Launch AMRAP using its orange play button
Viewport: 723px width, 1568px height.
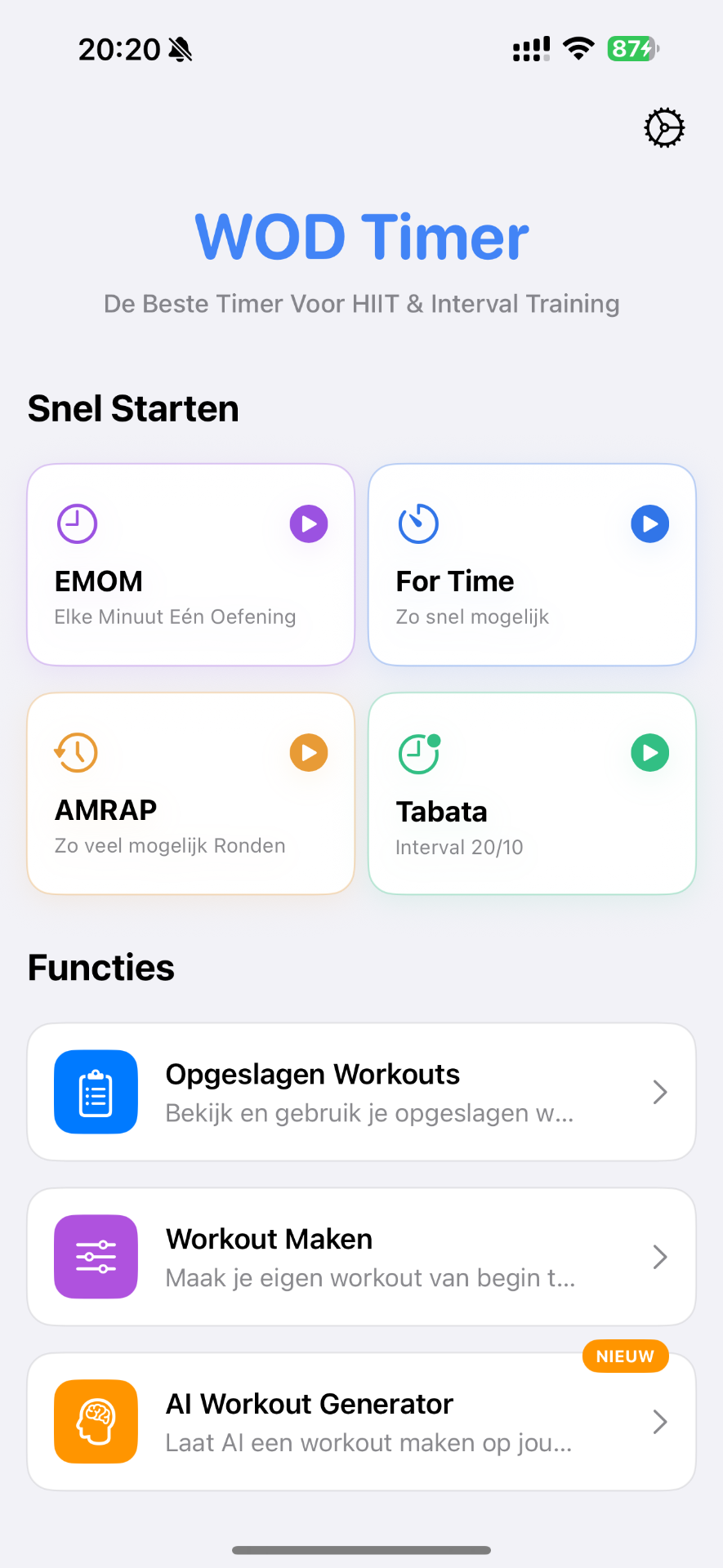[308, 752]
